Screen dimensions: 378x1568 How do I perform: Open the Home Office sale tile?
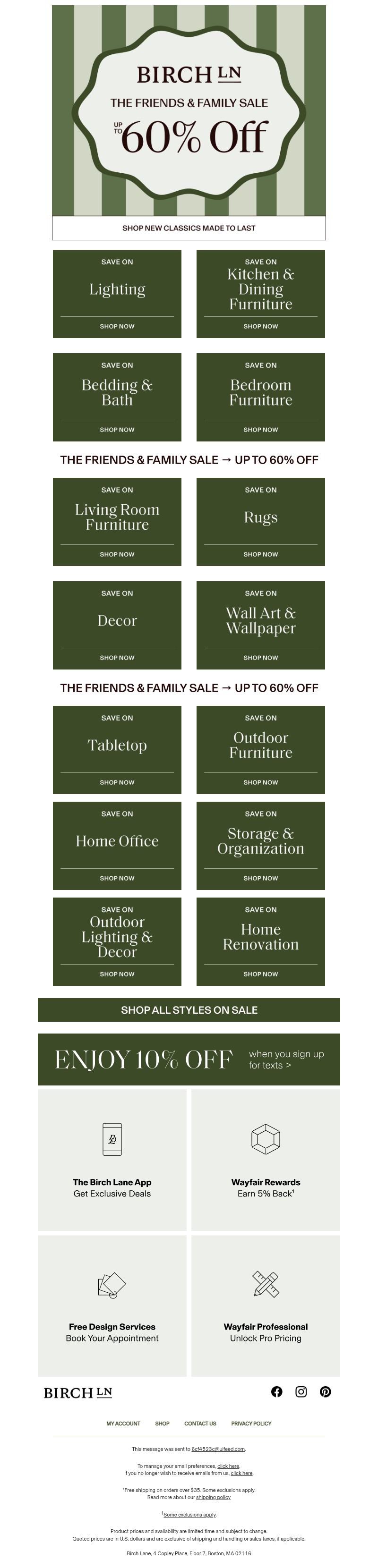117,846
